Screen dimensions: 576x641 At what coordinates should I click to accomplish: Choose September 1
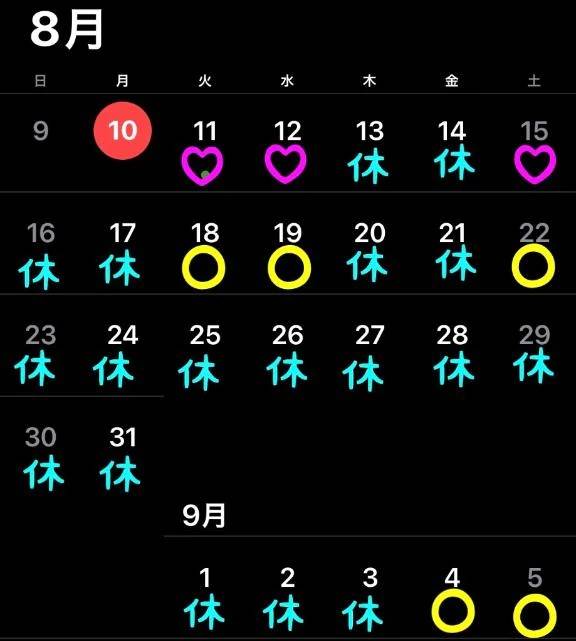(x=205, y=578)
